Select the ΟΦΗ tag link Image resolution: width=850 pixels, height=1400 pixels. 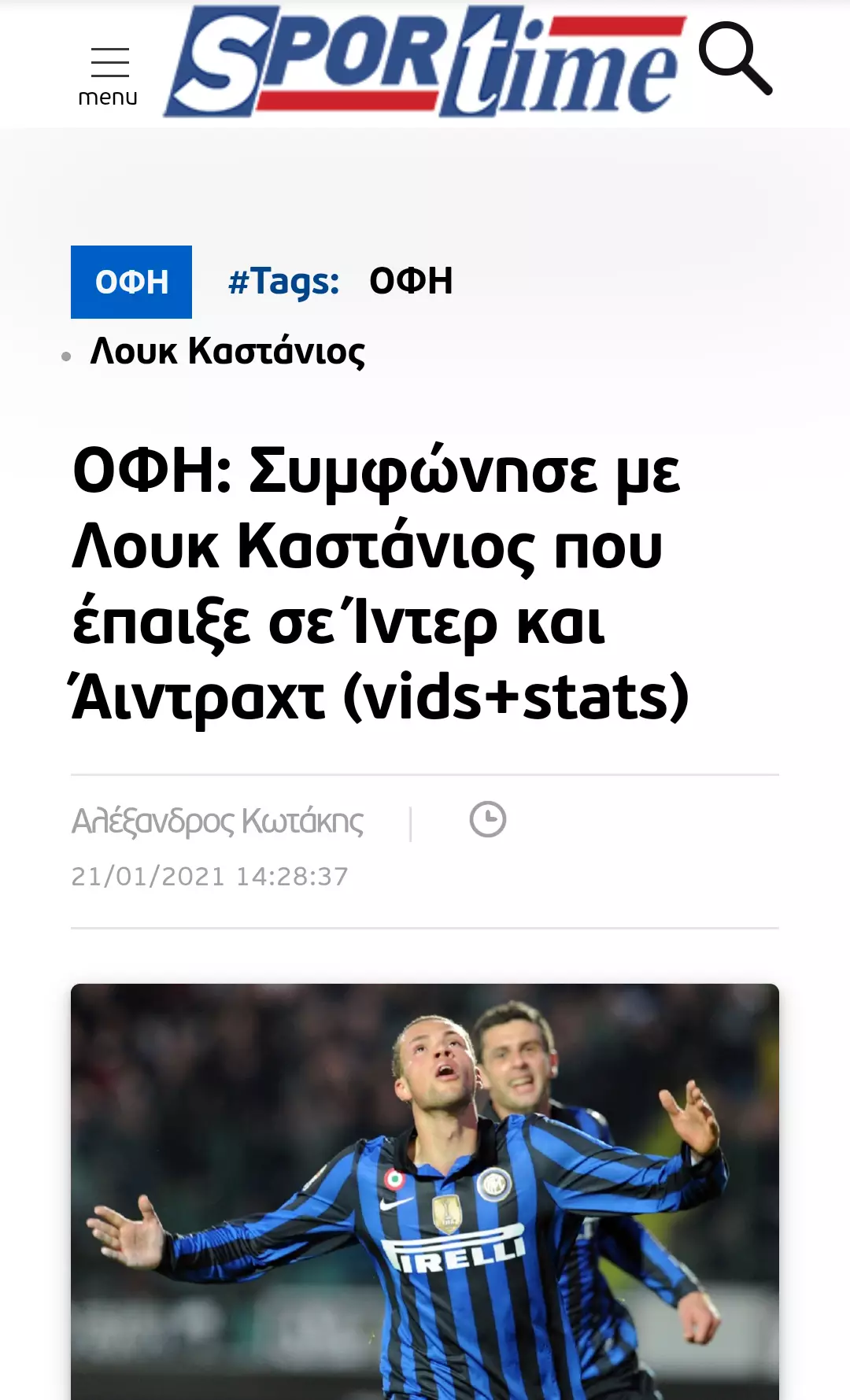click(x=411, y=281)
